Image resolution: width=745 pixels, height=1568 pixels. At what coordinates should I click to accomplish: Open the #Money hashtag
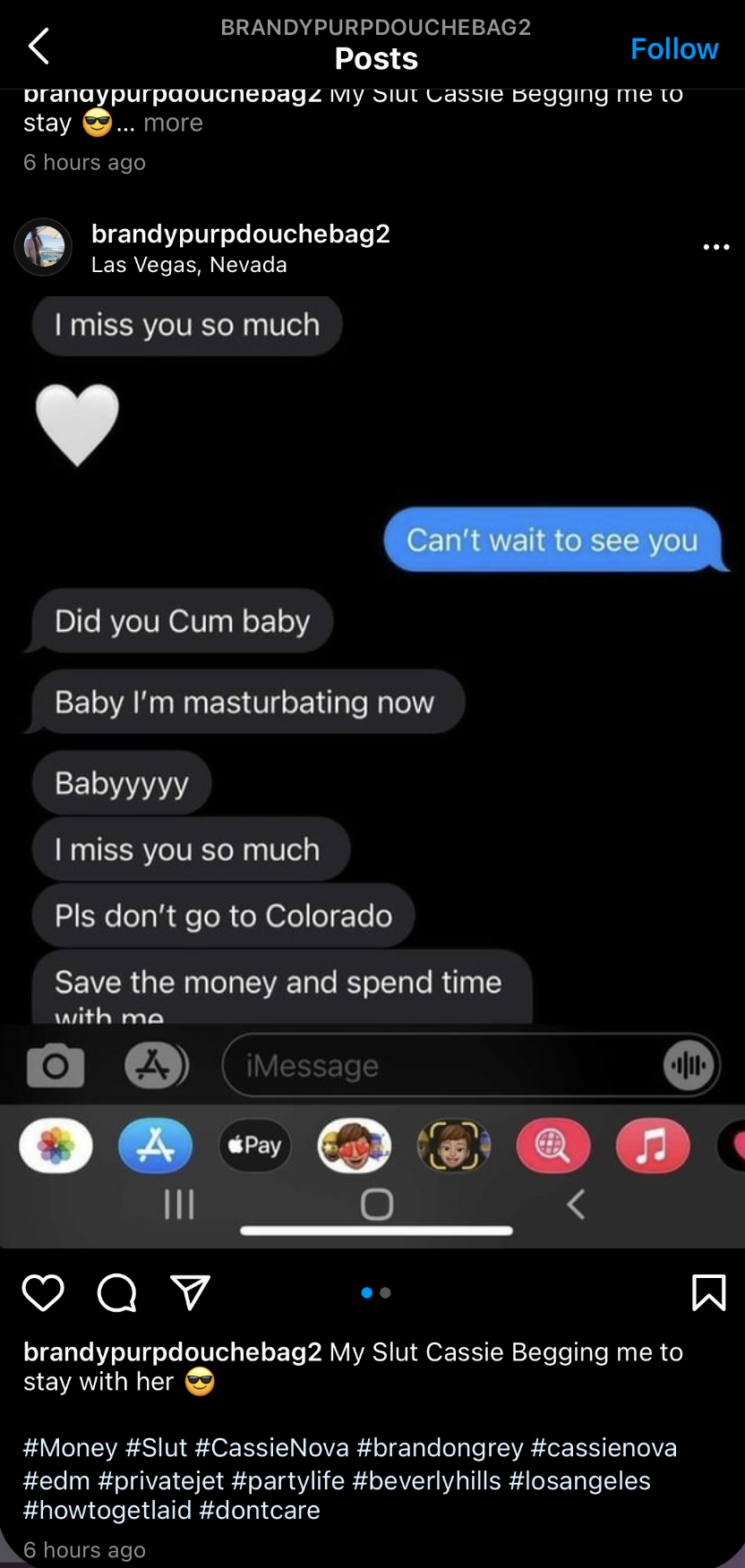coord(70,1447)
